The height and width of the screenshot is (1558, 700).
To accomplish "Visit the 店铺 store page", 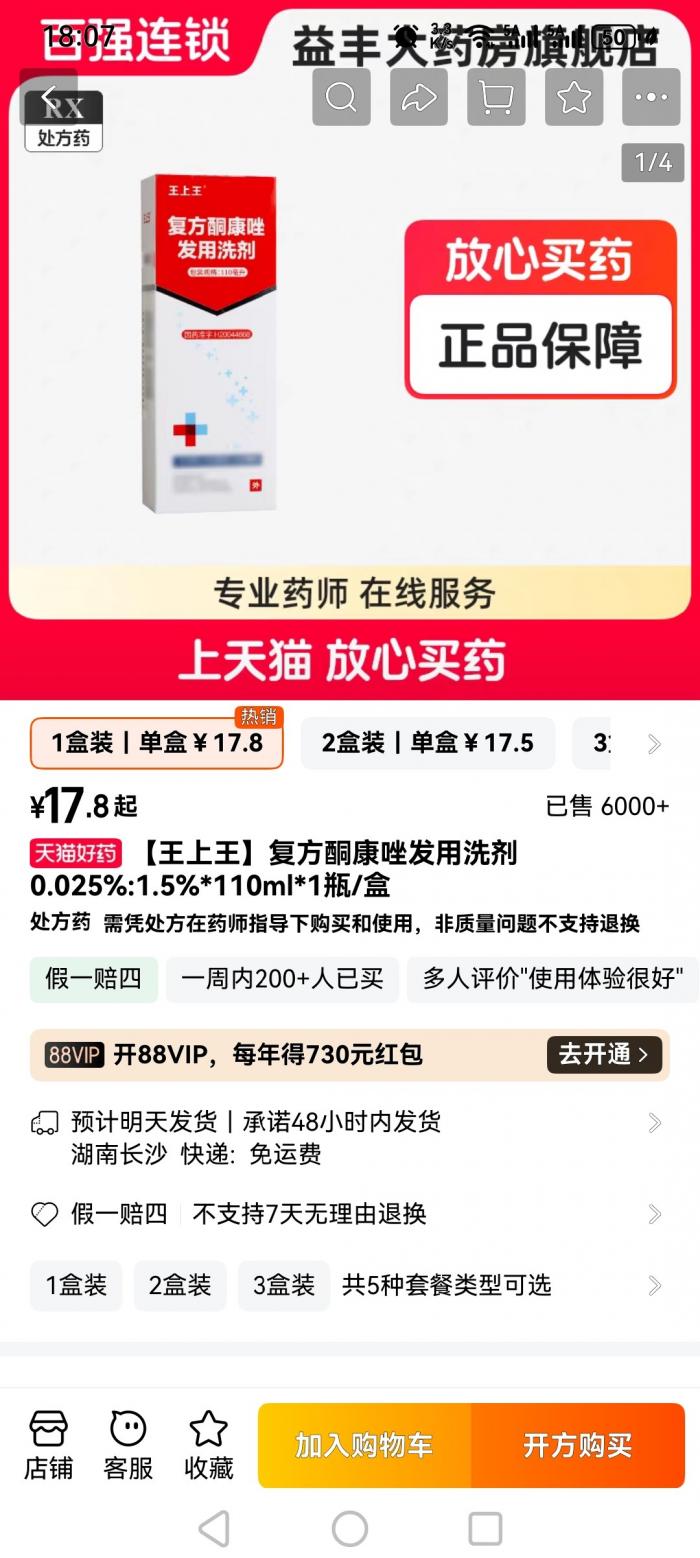I will (x=48, y=1445).
